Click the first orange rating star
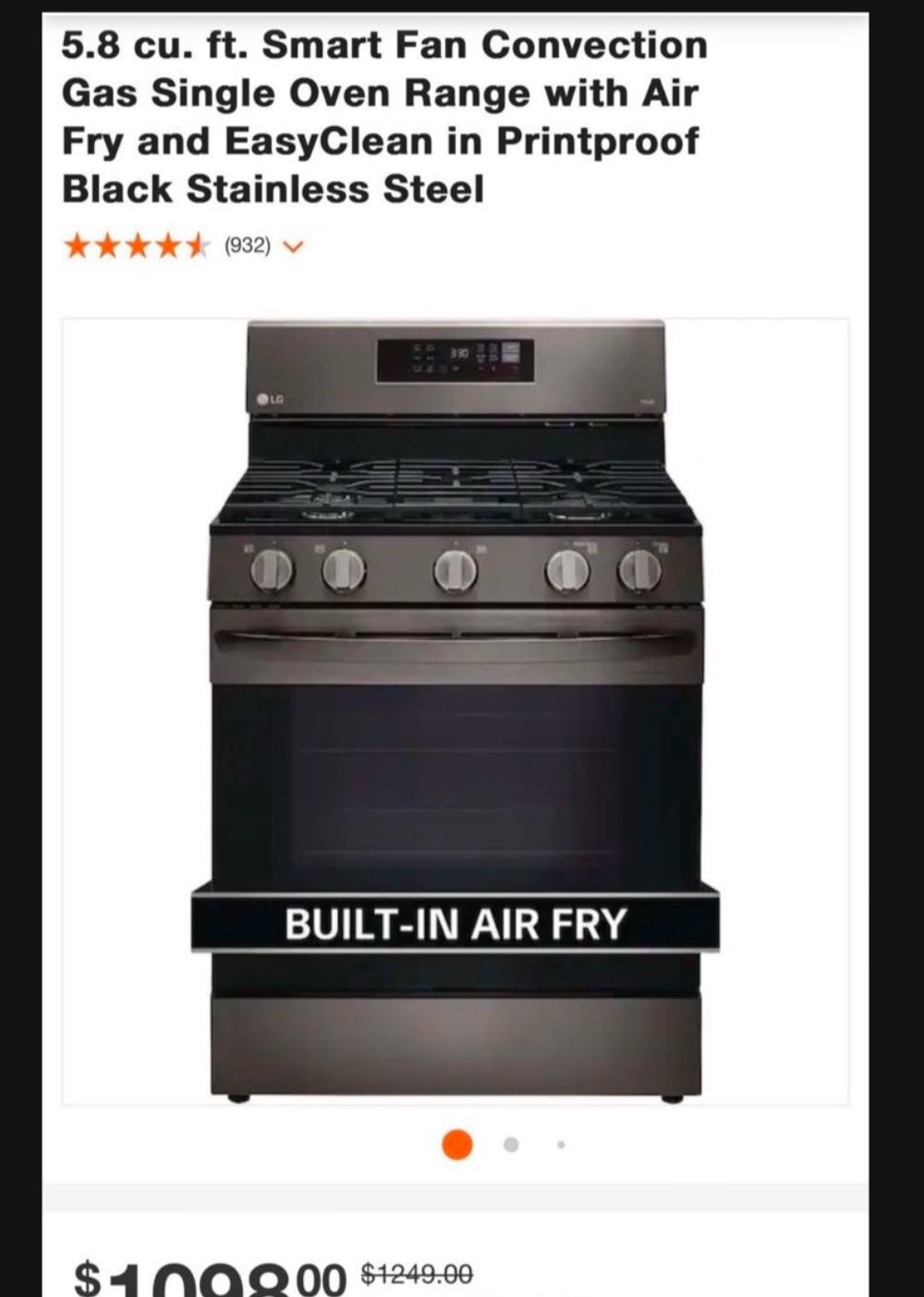Viewport: 924px width, 1297px height. (x=78, y=246)
